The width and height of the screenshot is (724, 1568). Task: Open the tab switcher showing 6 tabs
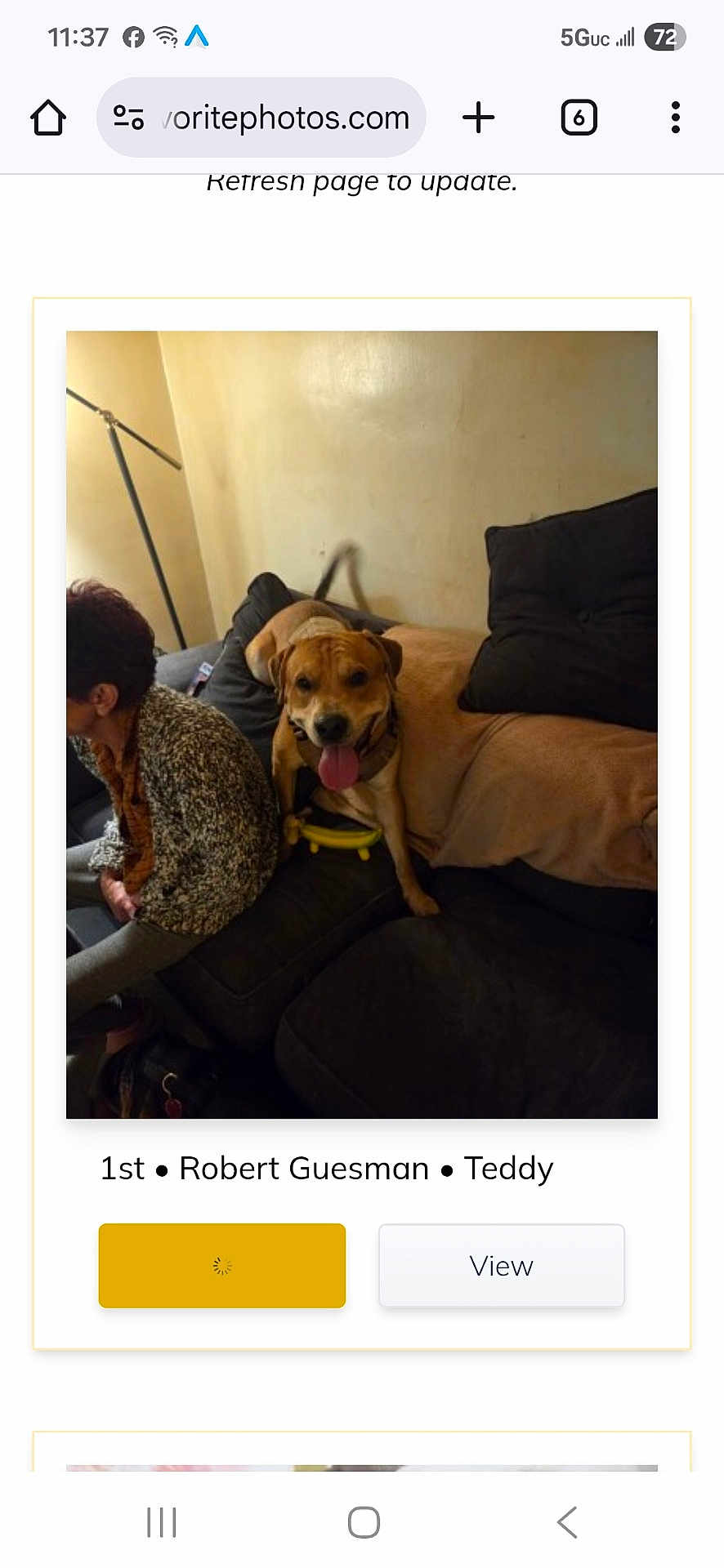[x=579, y=118]
